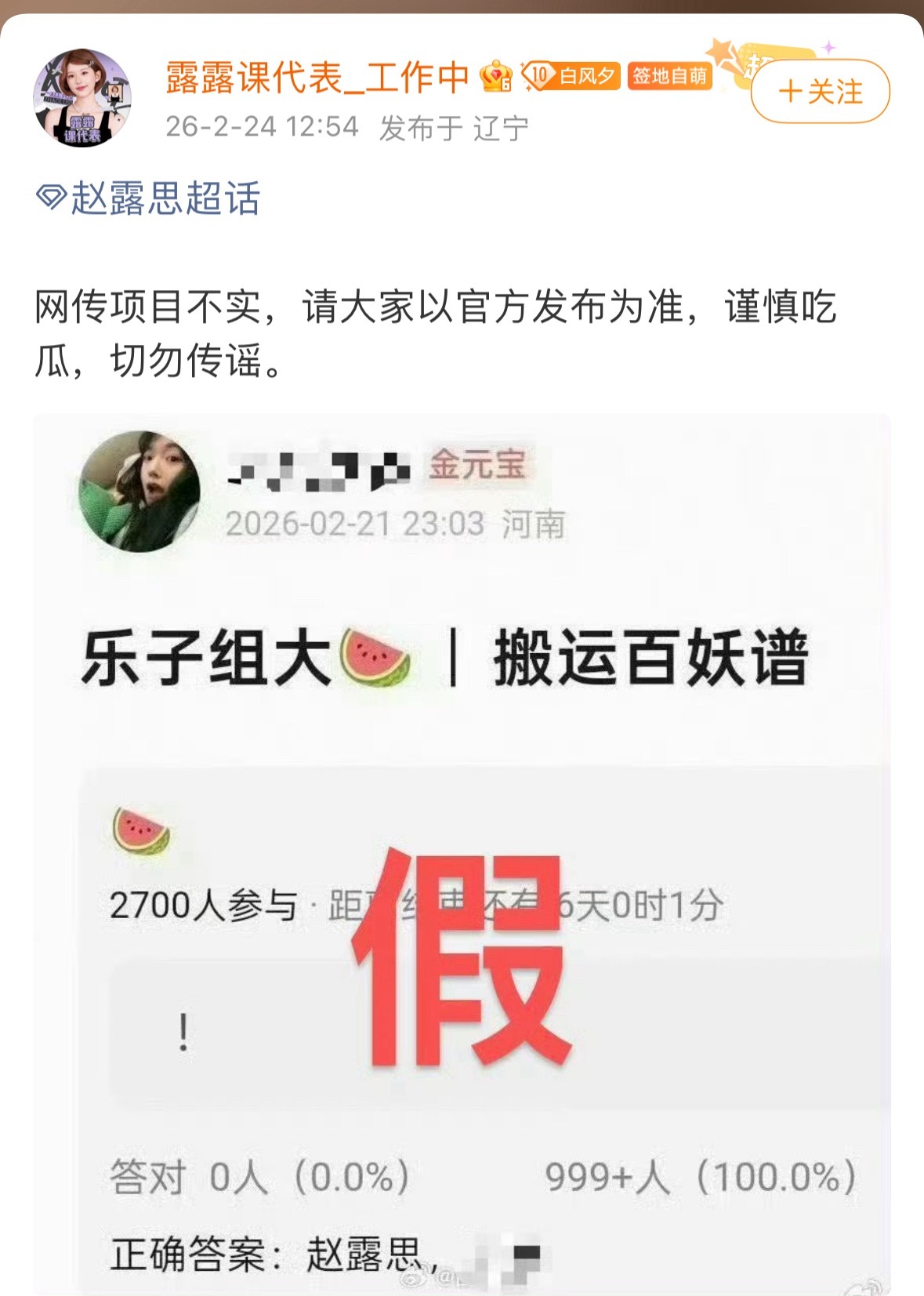Click the orange VIP crown badge
This screenshot has height=1296, width=924.
coord(496,76)
